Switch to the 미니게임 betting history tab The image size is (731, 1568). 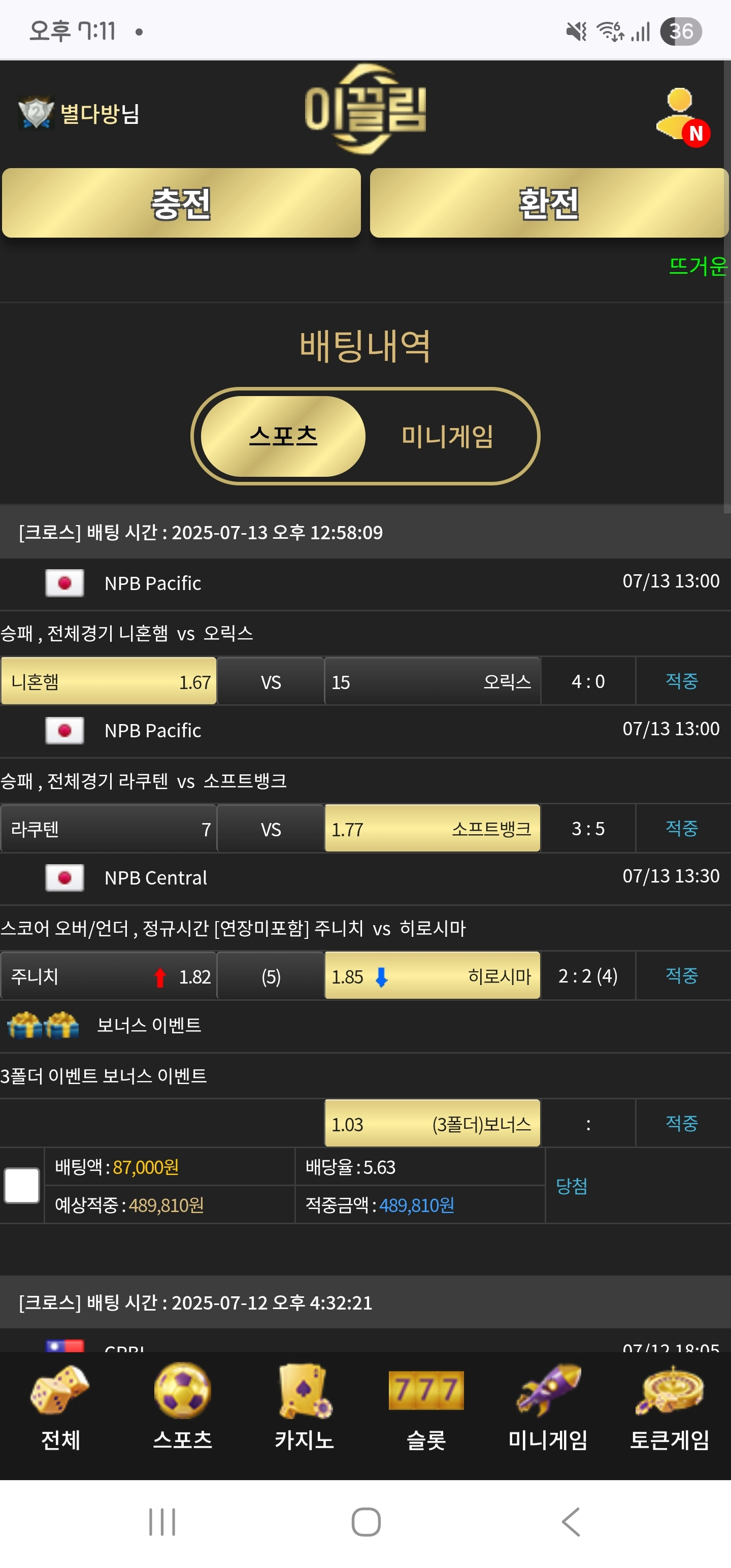(x=447, y=436)
